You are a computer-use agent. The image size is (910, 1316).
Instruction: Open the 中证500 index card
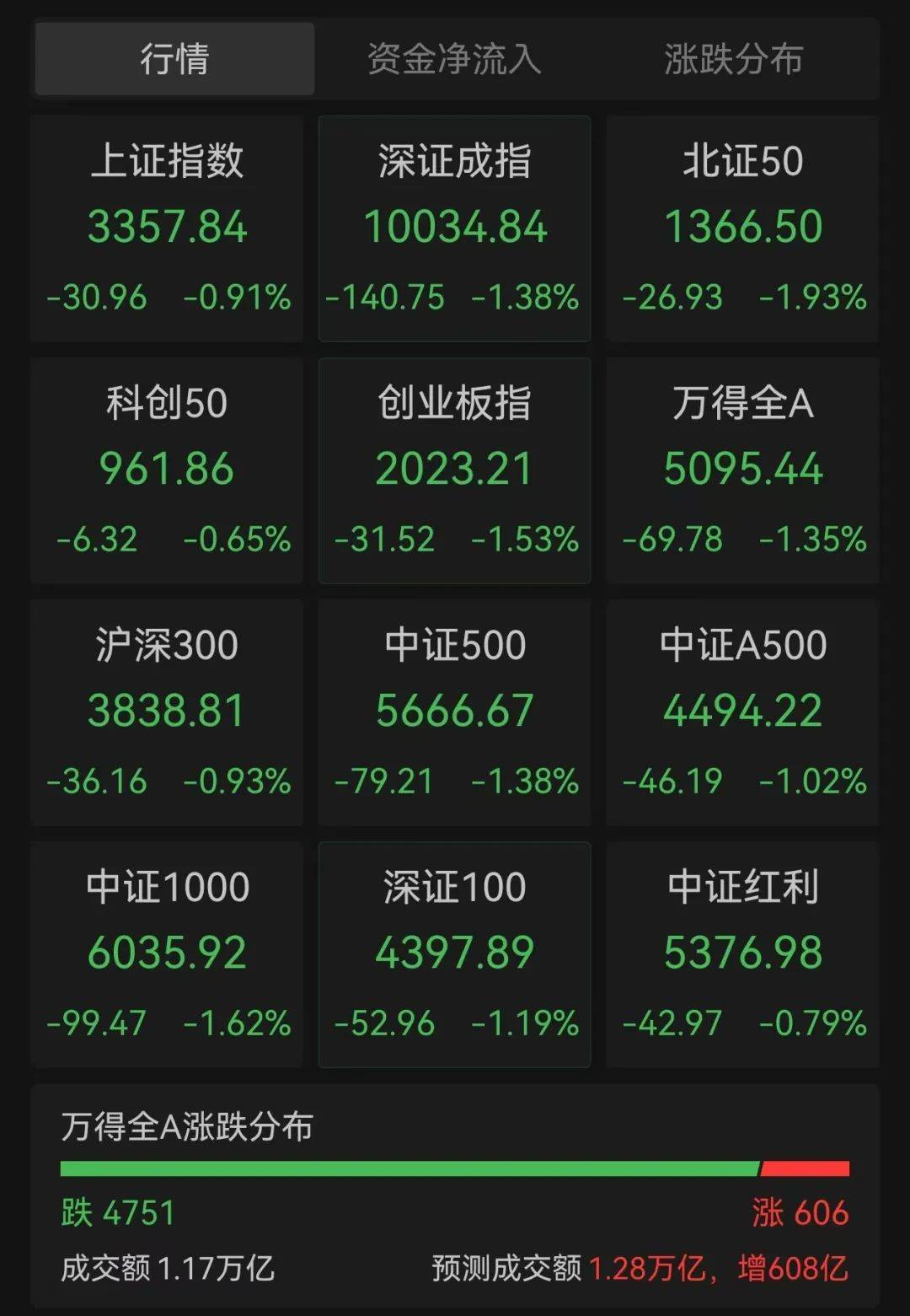point(454,712)
